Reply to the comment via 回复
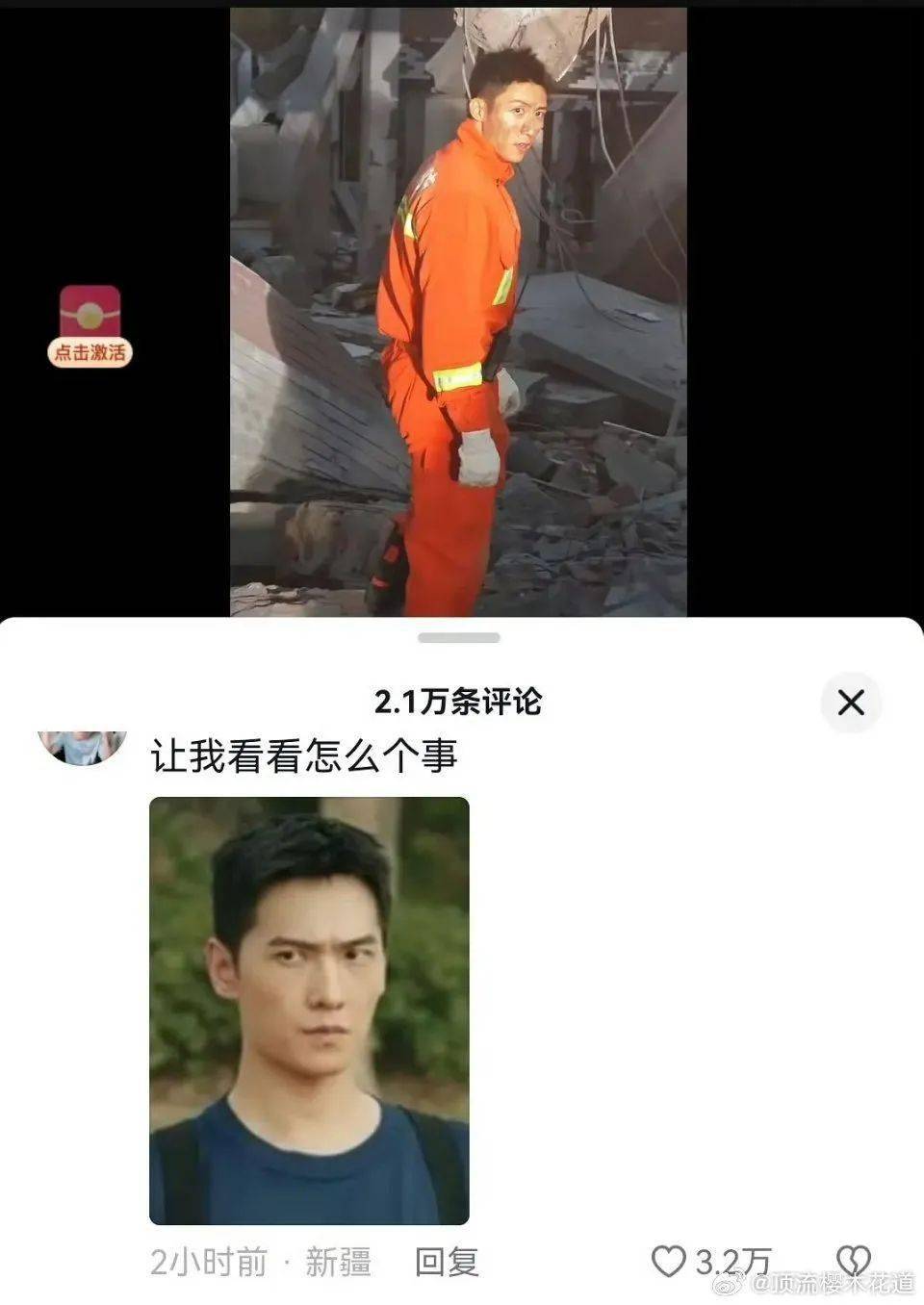Viewport: 924px width, 1305px height. [x=446, y=1262]
